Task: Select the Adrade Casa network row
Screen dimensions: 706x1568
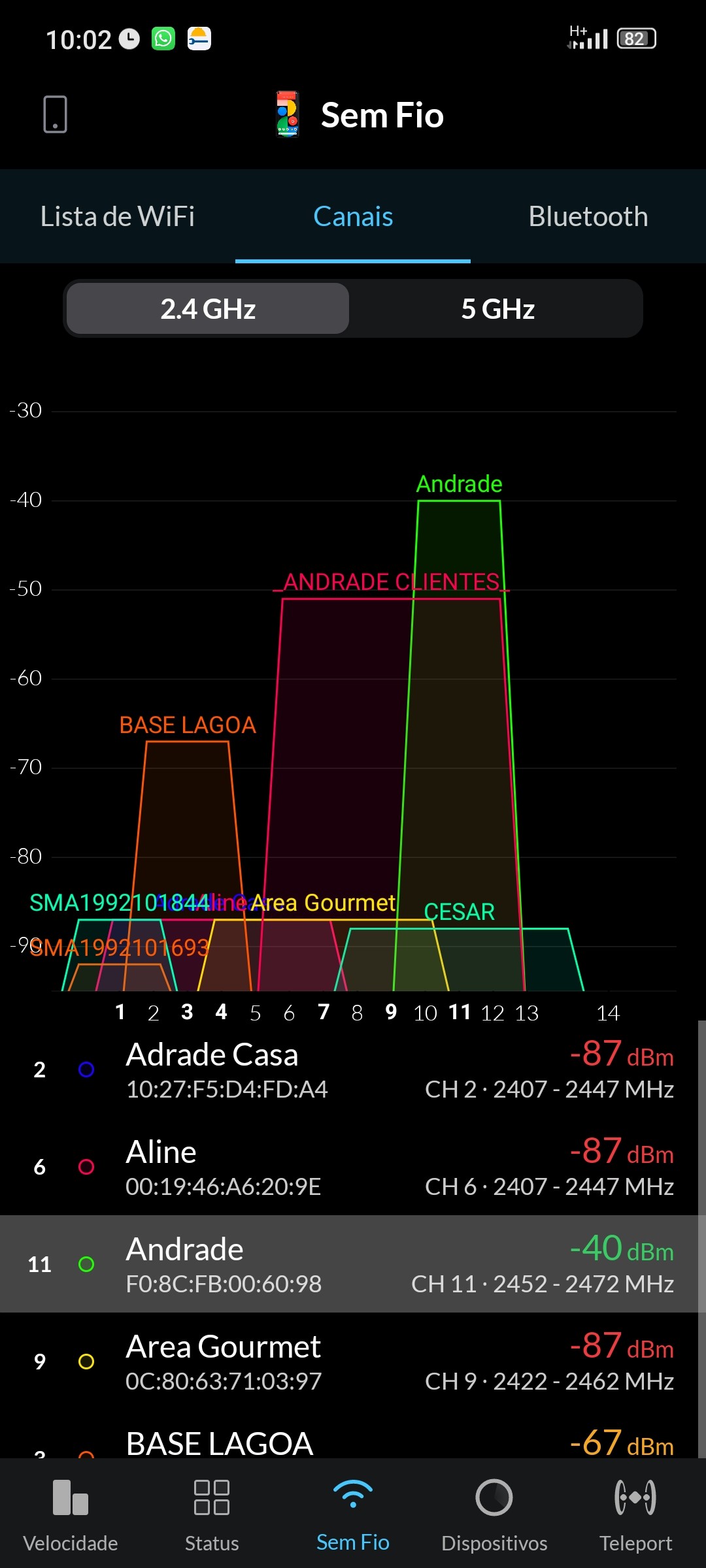Action: pos(353,1070)
